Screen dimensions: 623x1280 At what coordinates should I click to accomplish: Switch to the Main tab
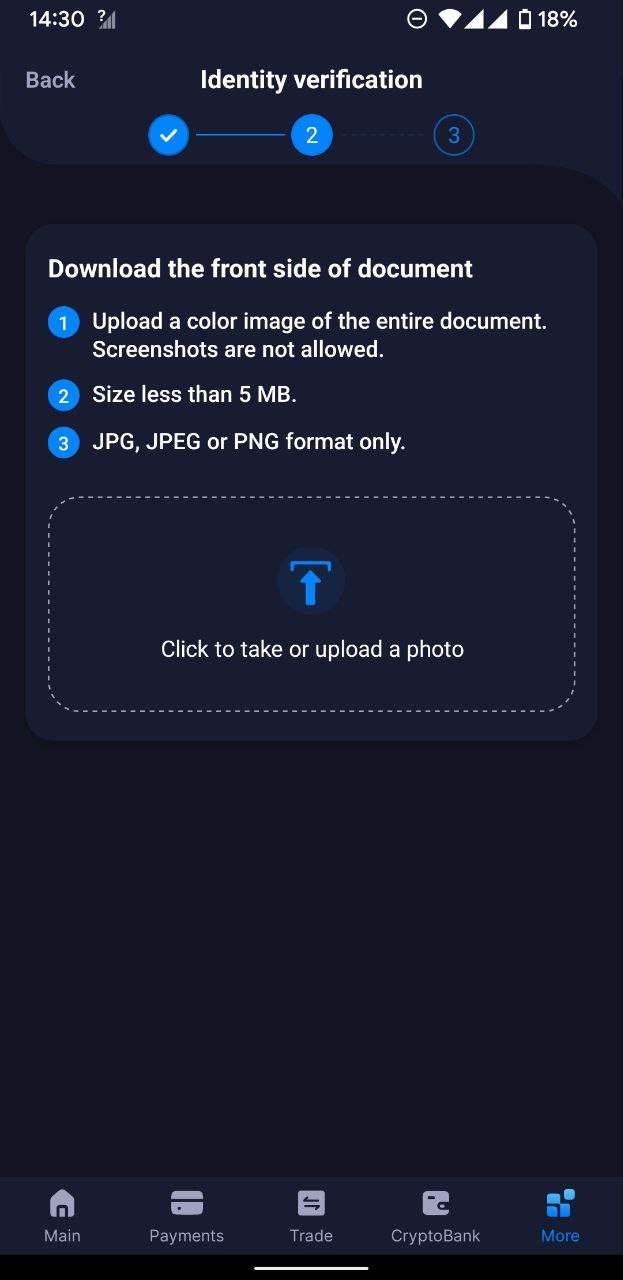62,1214
